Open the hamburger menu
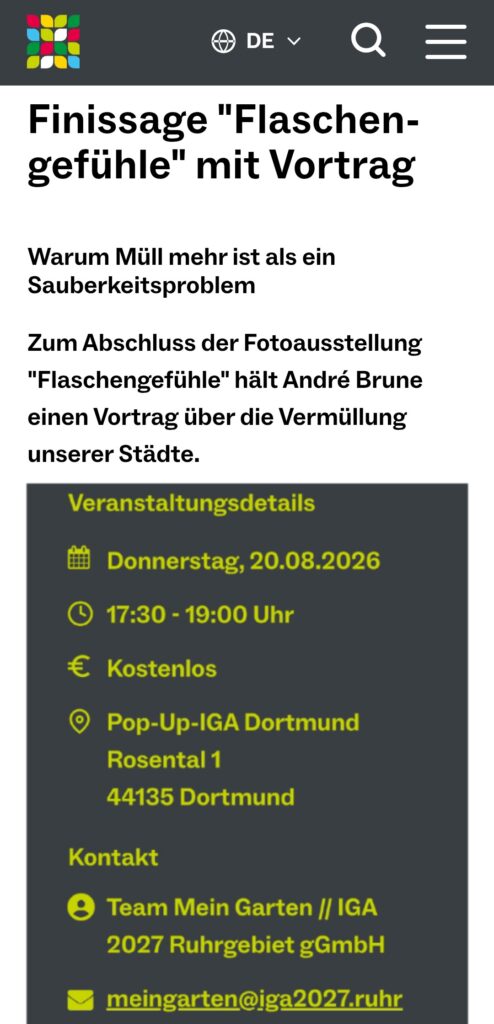The width and height of the screenshot is (494, 1024). click(x=446, y=41)
